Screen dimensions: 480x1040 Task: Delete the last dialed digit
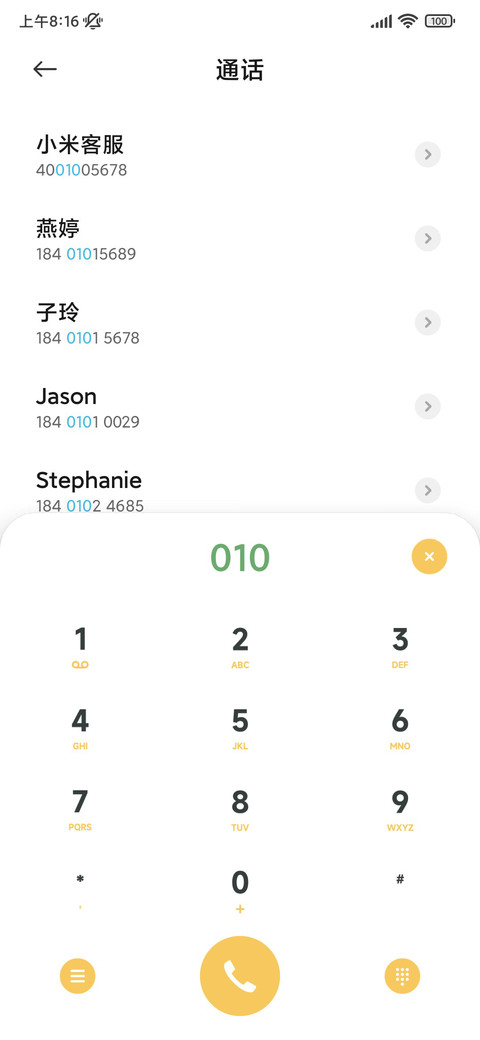coord(430,556)
